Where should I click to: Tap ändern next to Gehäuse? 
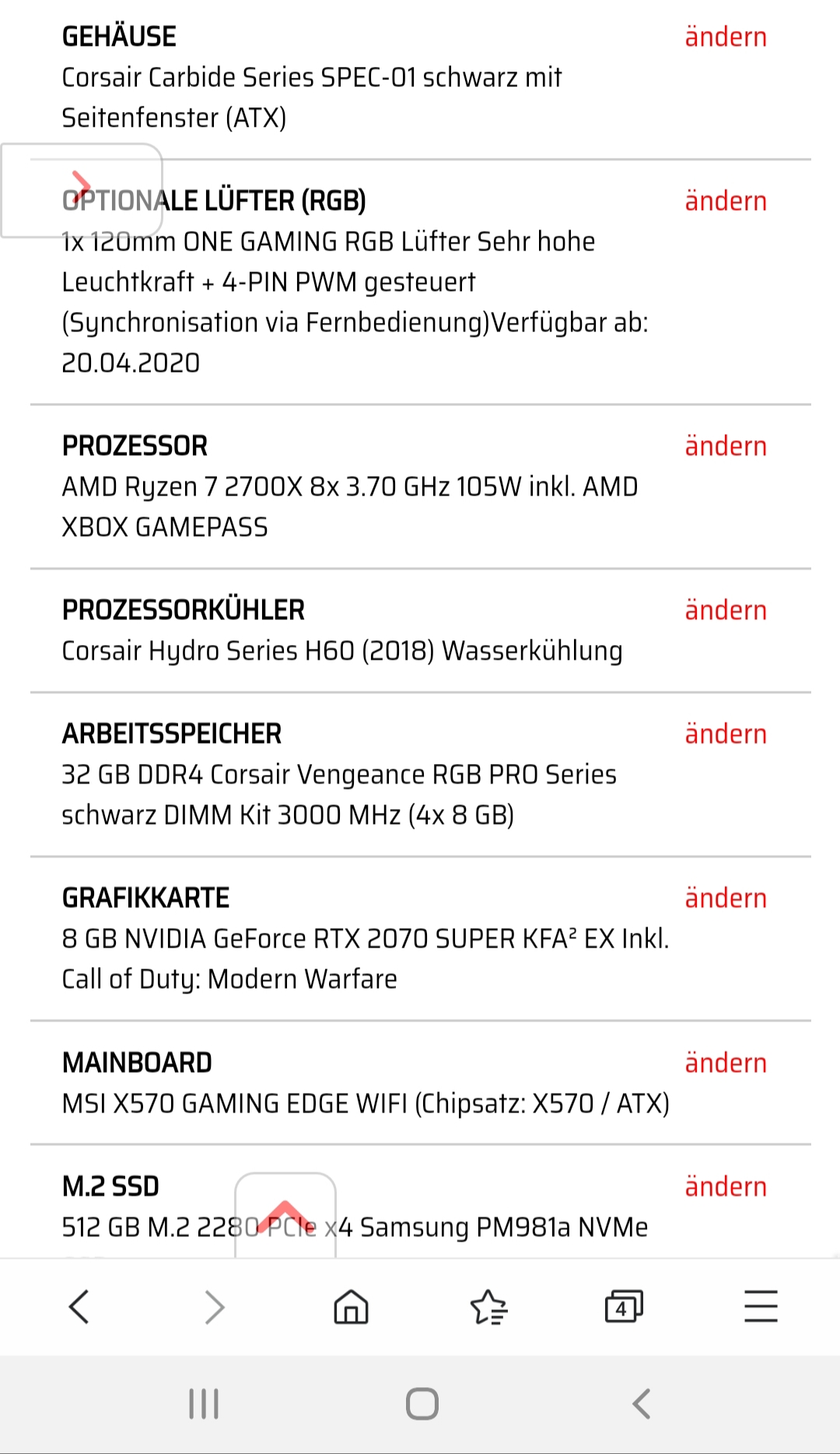coord(725,37)
